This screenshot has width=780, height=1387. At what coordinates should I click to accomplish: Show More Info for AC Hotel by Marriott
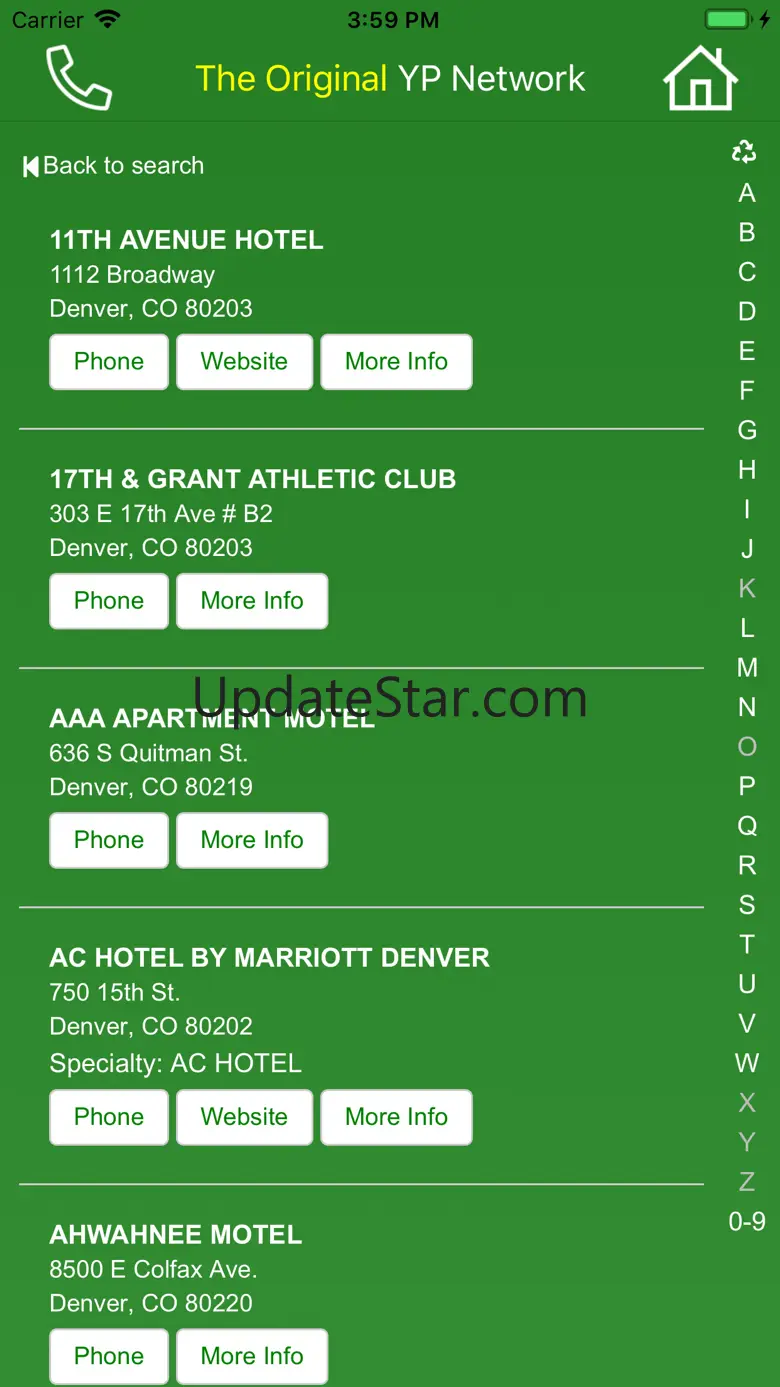396,1117
